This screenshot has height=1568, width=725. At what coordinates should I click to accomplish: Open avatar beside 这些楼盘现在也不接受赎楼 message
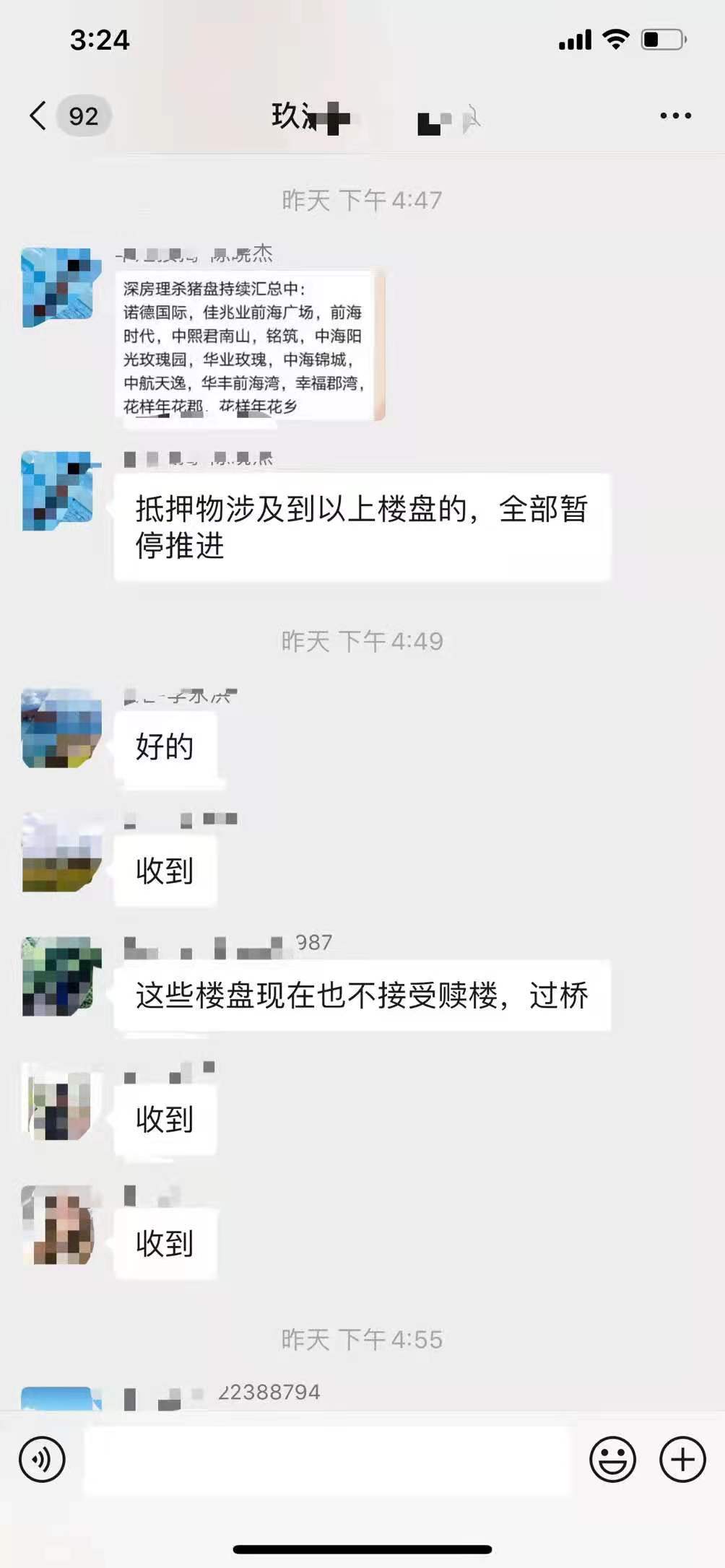[x=61, y=976]
